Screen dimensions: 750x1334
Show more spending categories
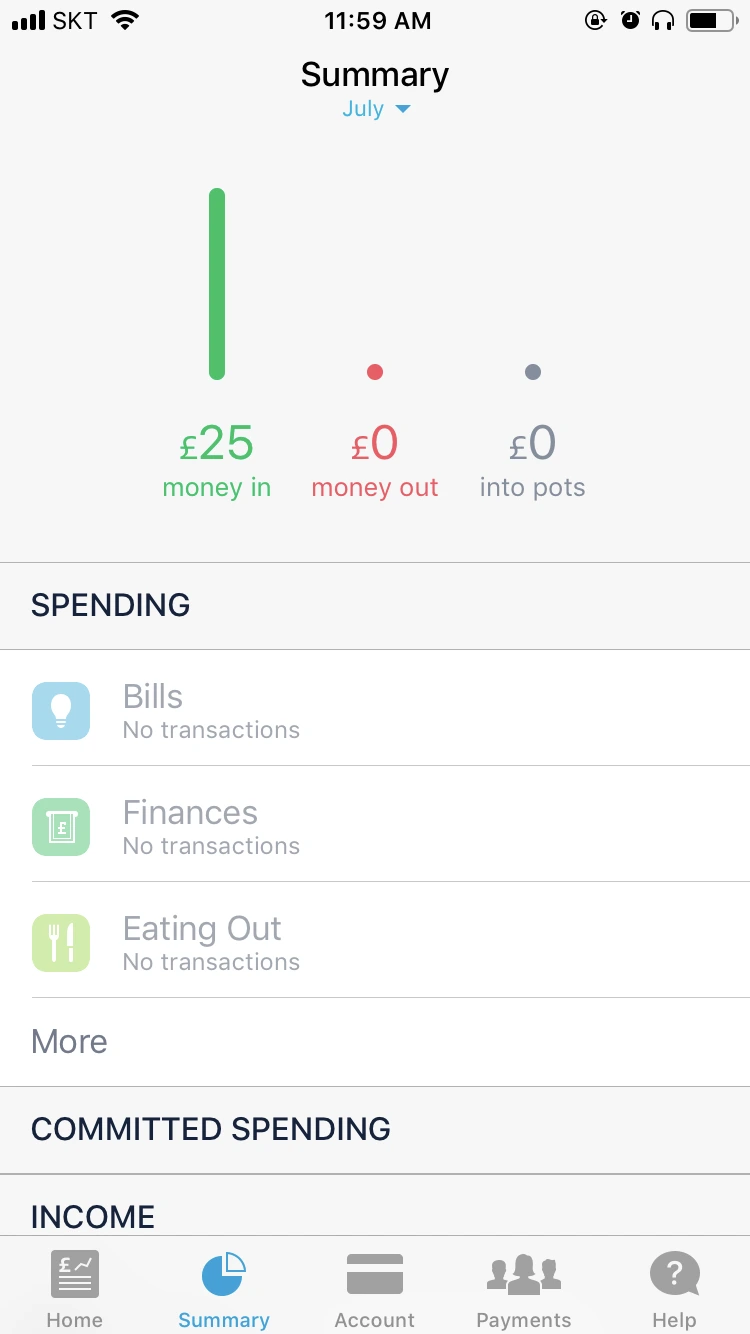pyautogui.click(x=70, y=1042)
